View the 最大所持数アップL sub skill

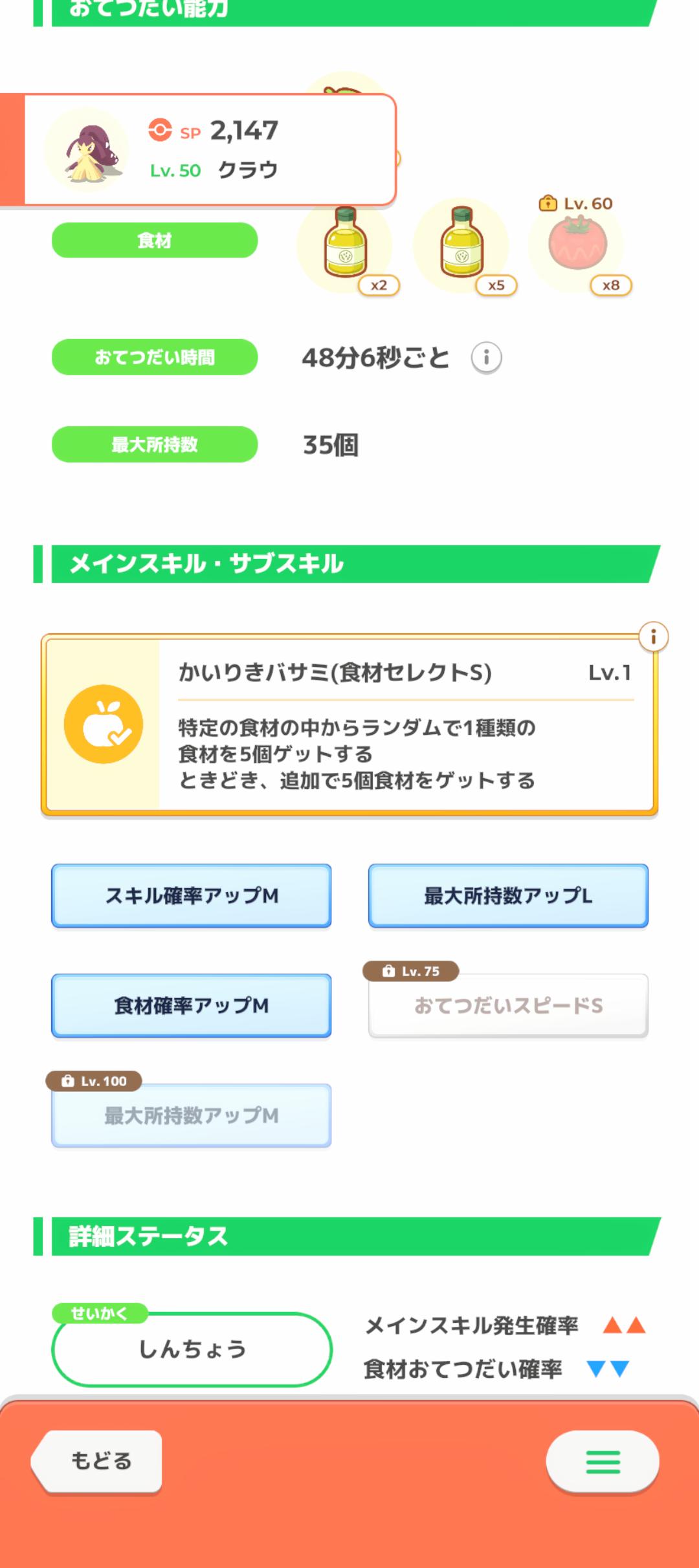click(508, 896)
